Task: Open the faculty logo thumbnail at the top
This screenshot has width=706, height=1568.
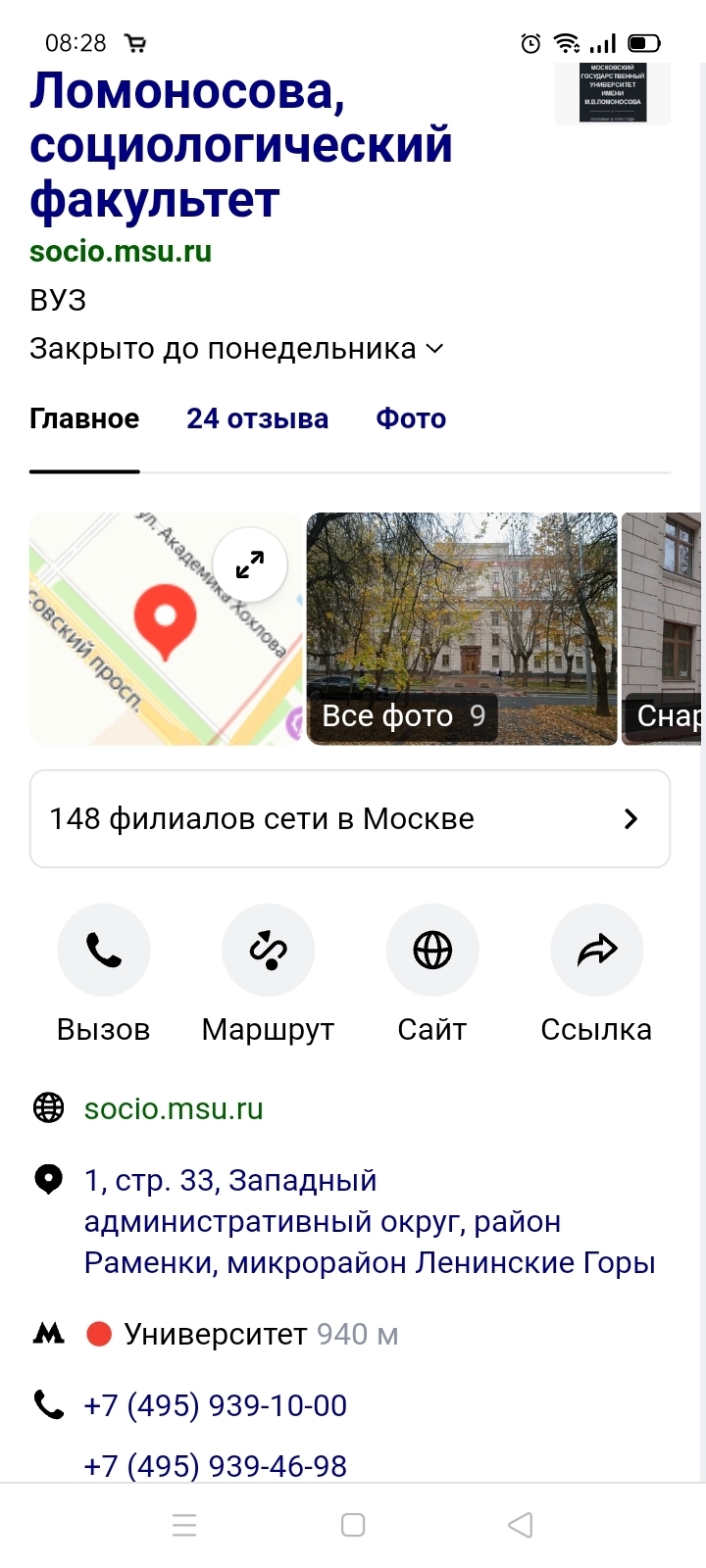Action: [x=612, y=92]
